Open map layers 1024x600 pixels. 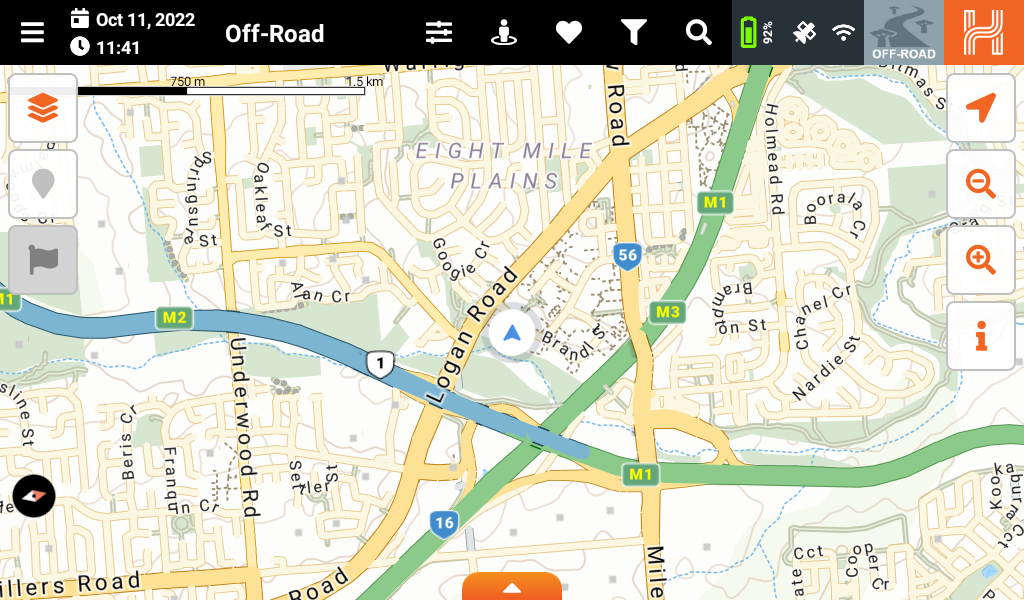click(43, 108)
